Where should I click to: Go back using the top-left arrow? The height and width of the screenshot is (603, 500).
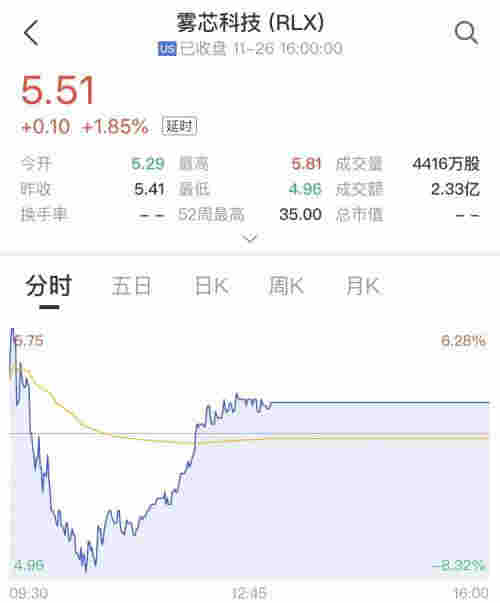(x=32, y=33)
